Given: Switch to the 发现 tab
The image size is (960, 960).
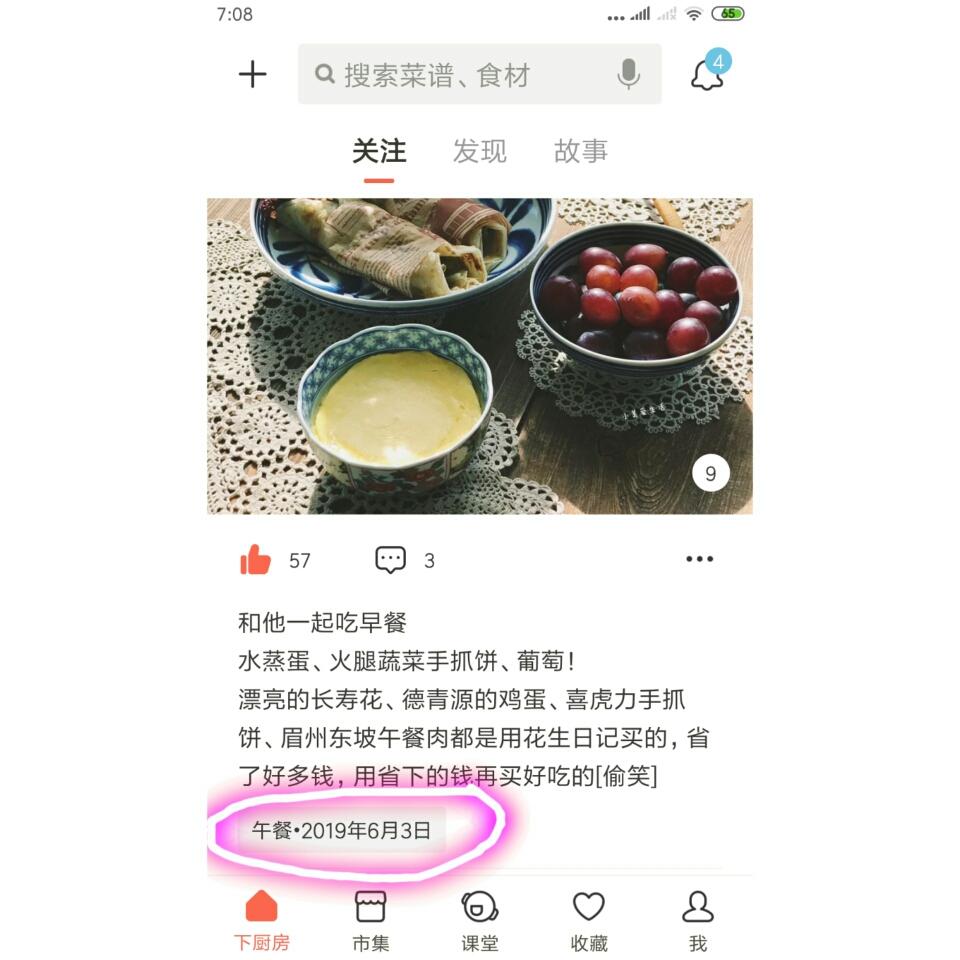Looking at the screenshot, I should tap(479, 151).
